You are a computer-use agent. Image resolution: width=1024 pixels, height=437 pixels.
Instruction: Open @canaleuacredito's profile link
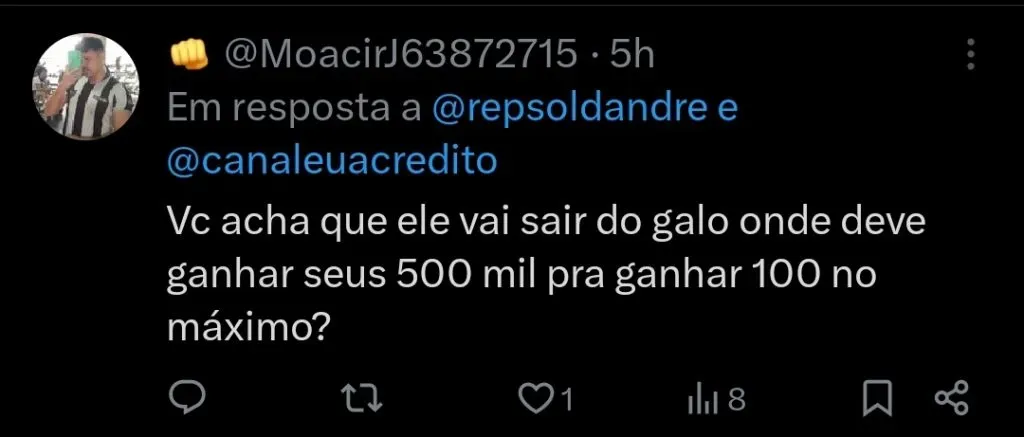tap(331, 161)
